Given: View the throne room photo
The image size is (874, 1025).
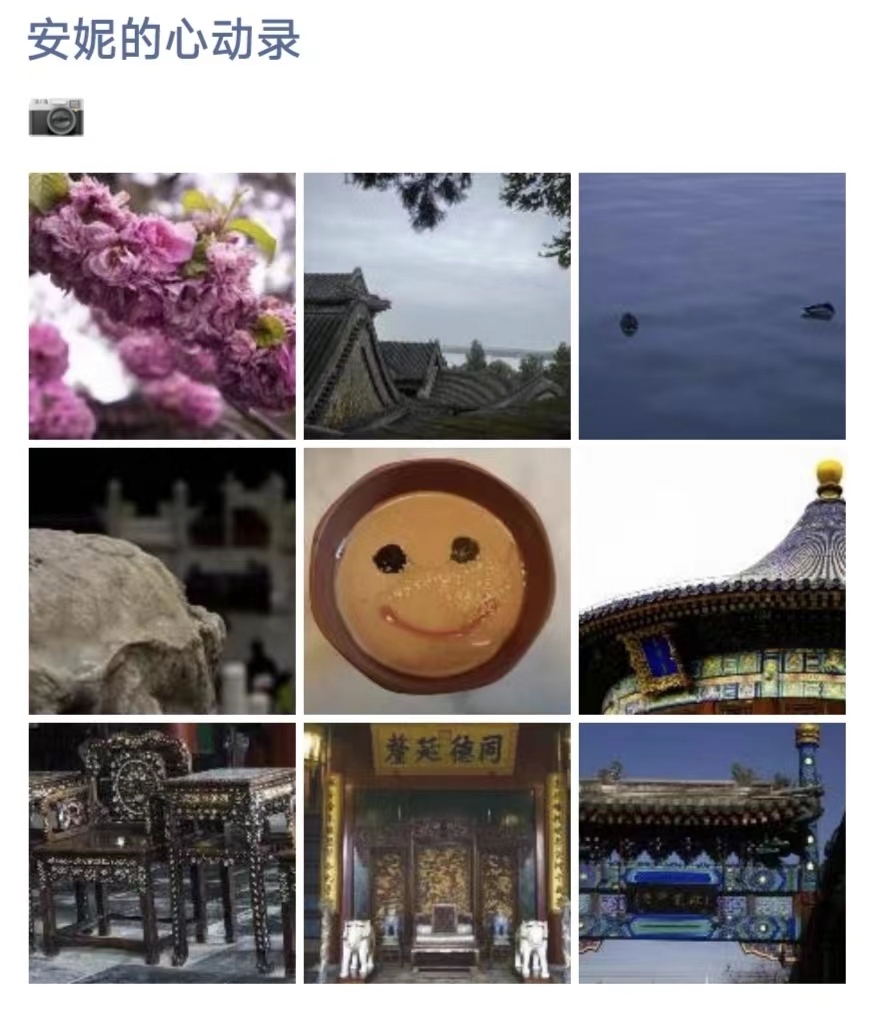Looking at the screenshot, I should (437, 853).
